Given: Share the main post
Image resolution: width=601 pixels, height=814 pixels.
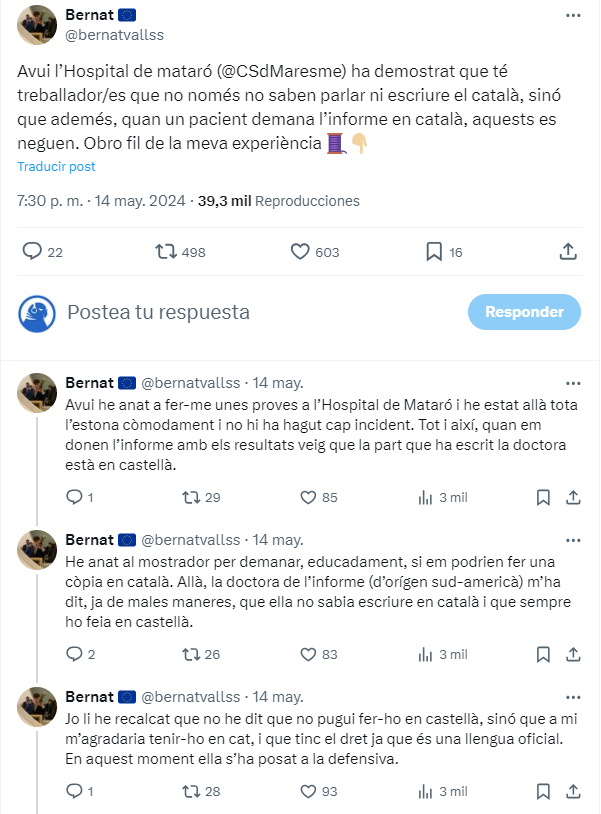Looking at the screenshot, I should 567,252.
